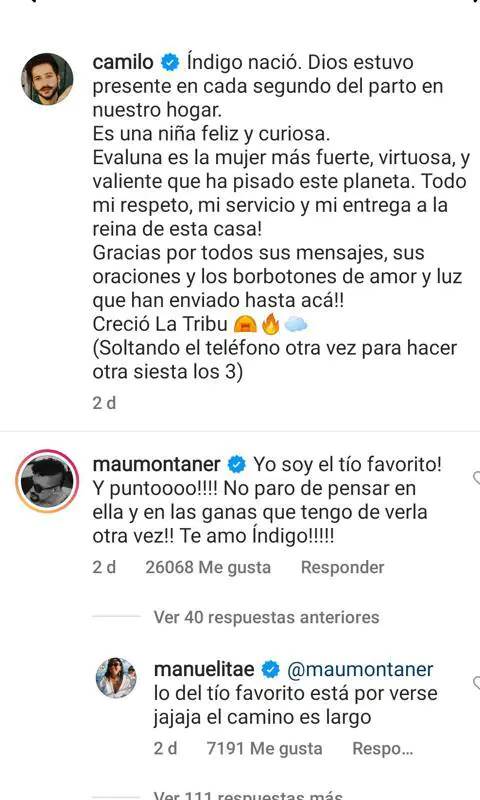Open the maumontaner username link
Viewport: 480px width, 800px height.
[156, 464]
